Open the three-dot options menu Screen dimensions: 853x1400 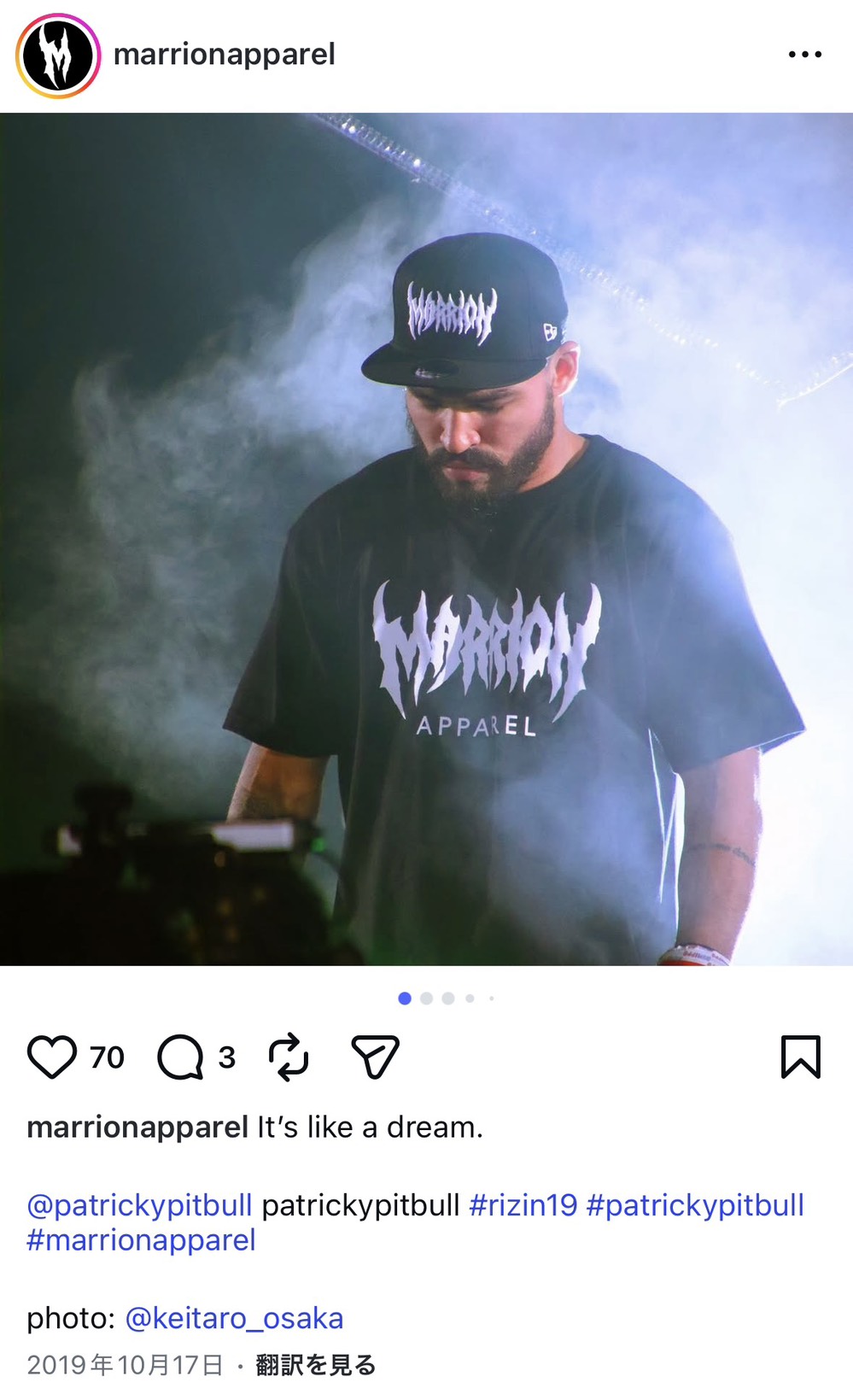(804, 55)
